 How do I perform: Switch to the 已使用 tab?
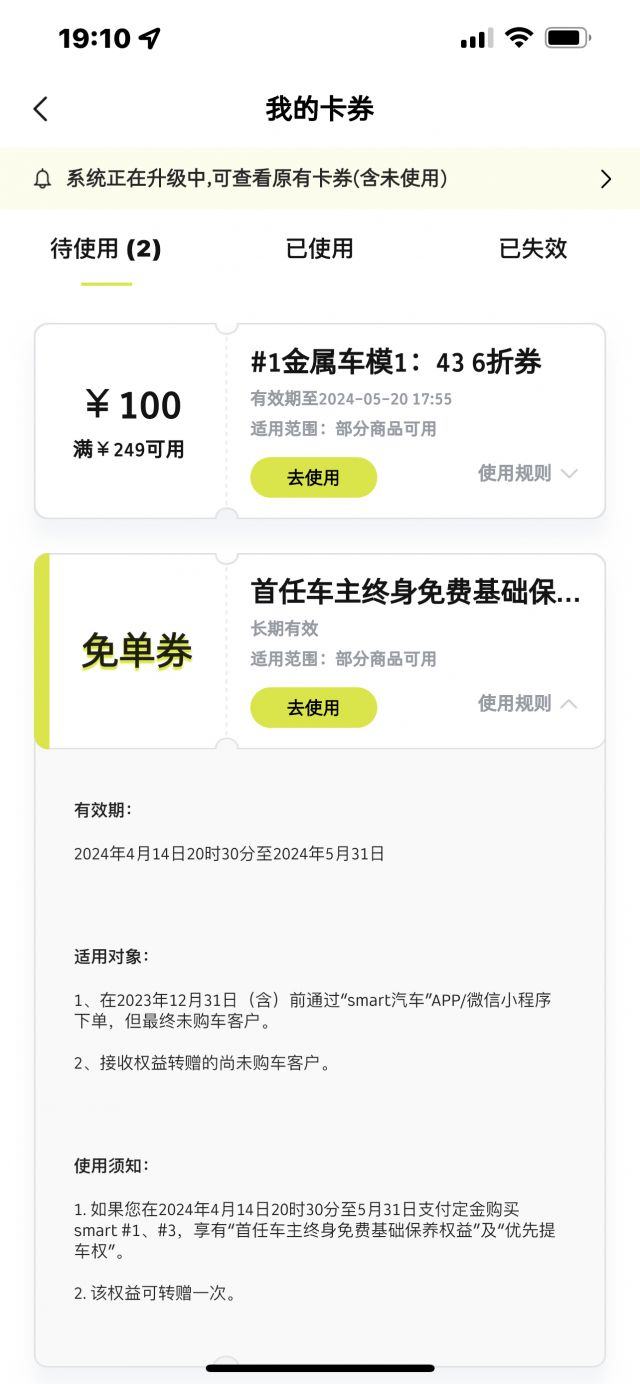pyautogui.click(x=320, y=248)
